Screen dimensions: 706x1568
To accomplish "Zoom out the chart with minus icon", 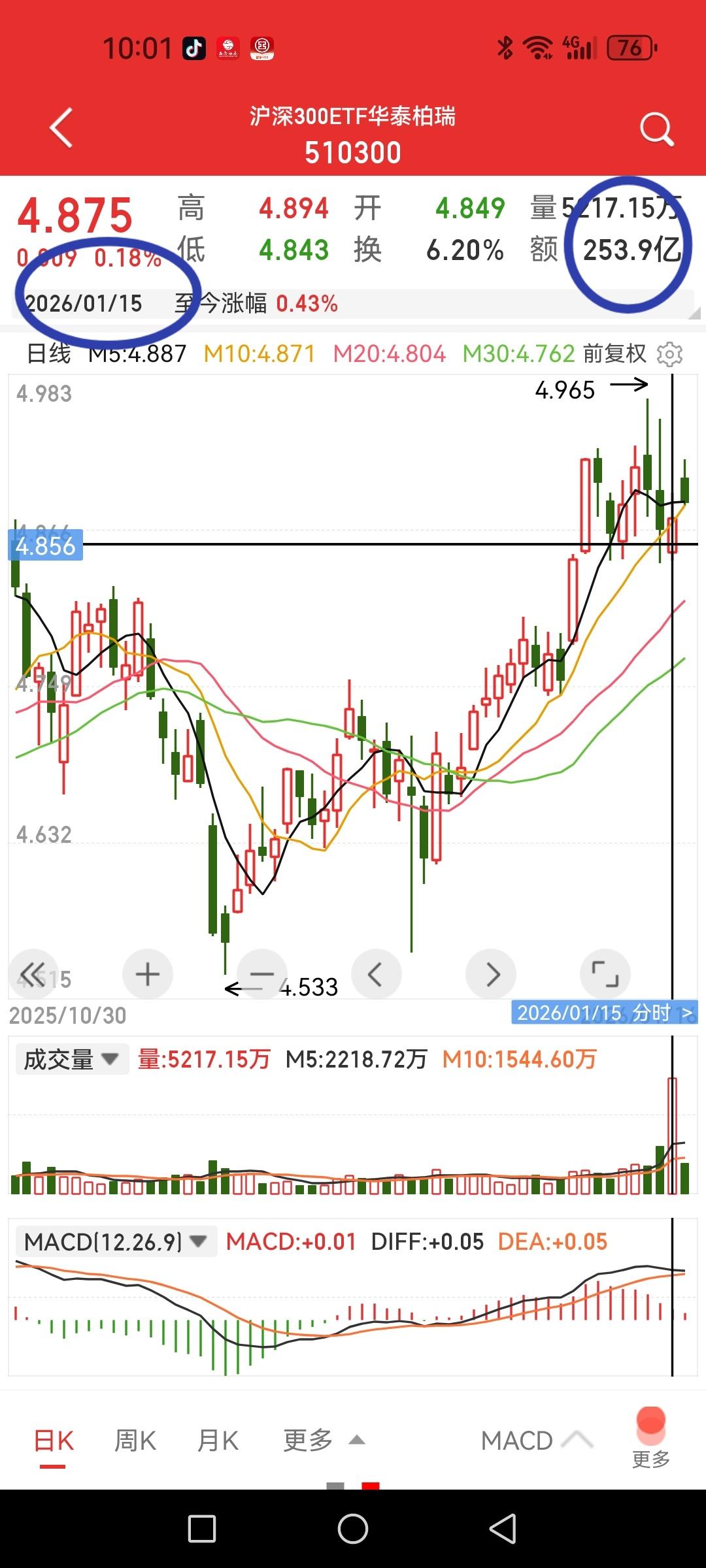I will [261, 973].
